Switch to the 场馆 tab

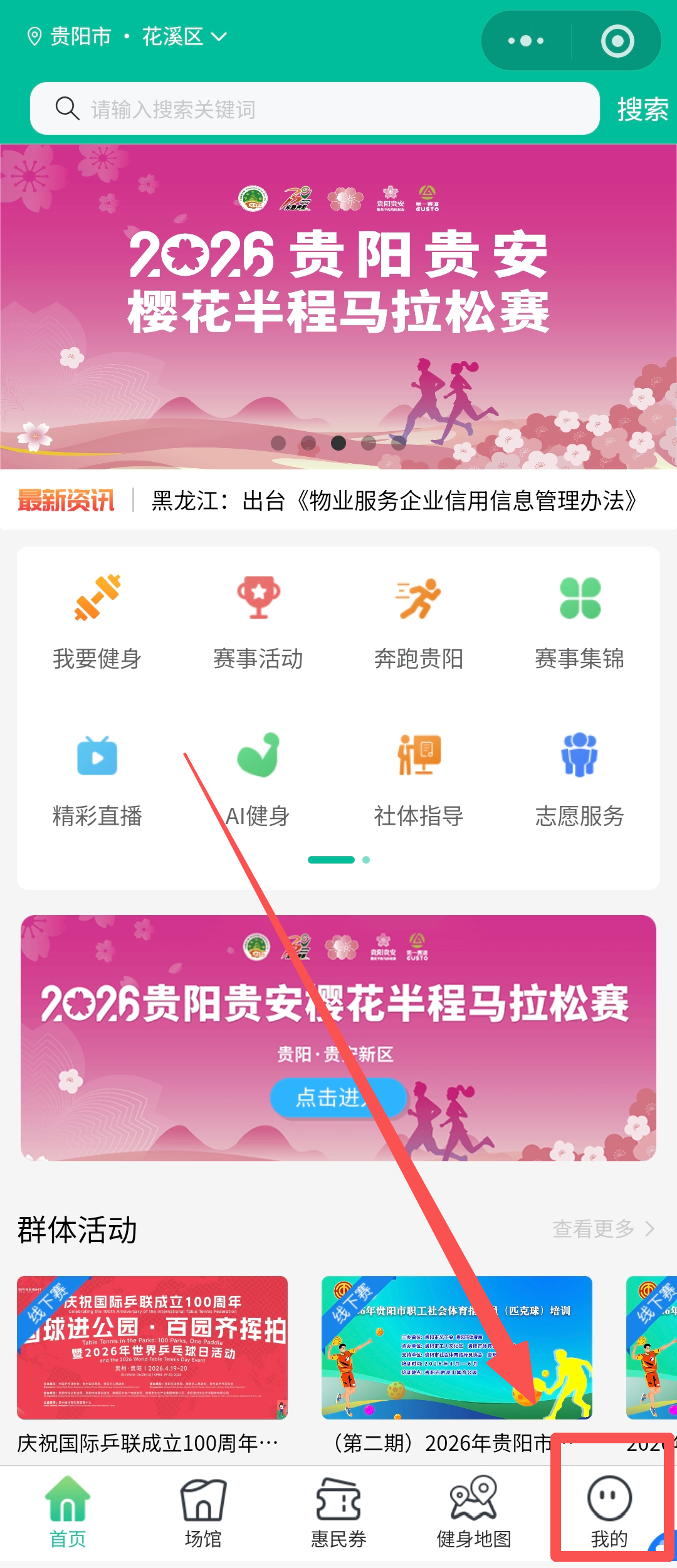[x=203, y=1512]
